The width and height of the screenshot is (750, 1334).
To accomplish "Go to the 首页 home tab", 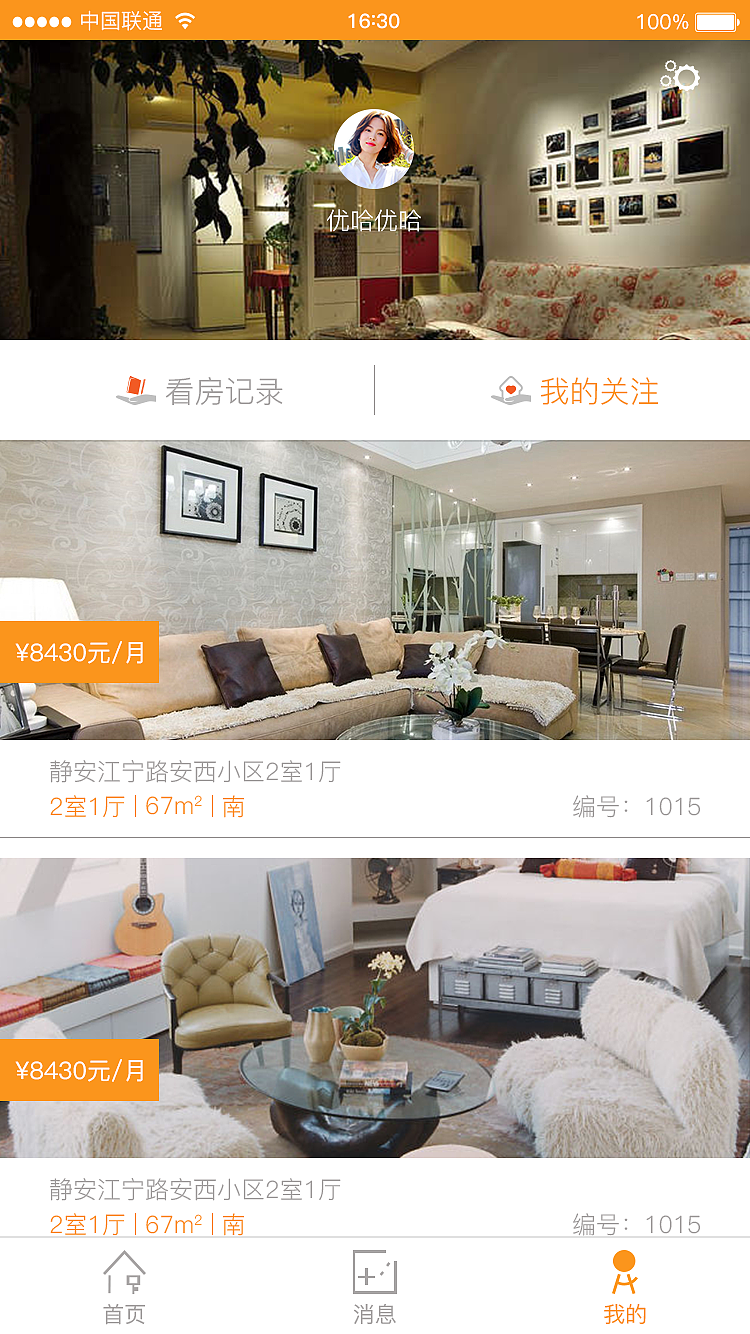I will tap(125, 1287).
